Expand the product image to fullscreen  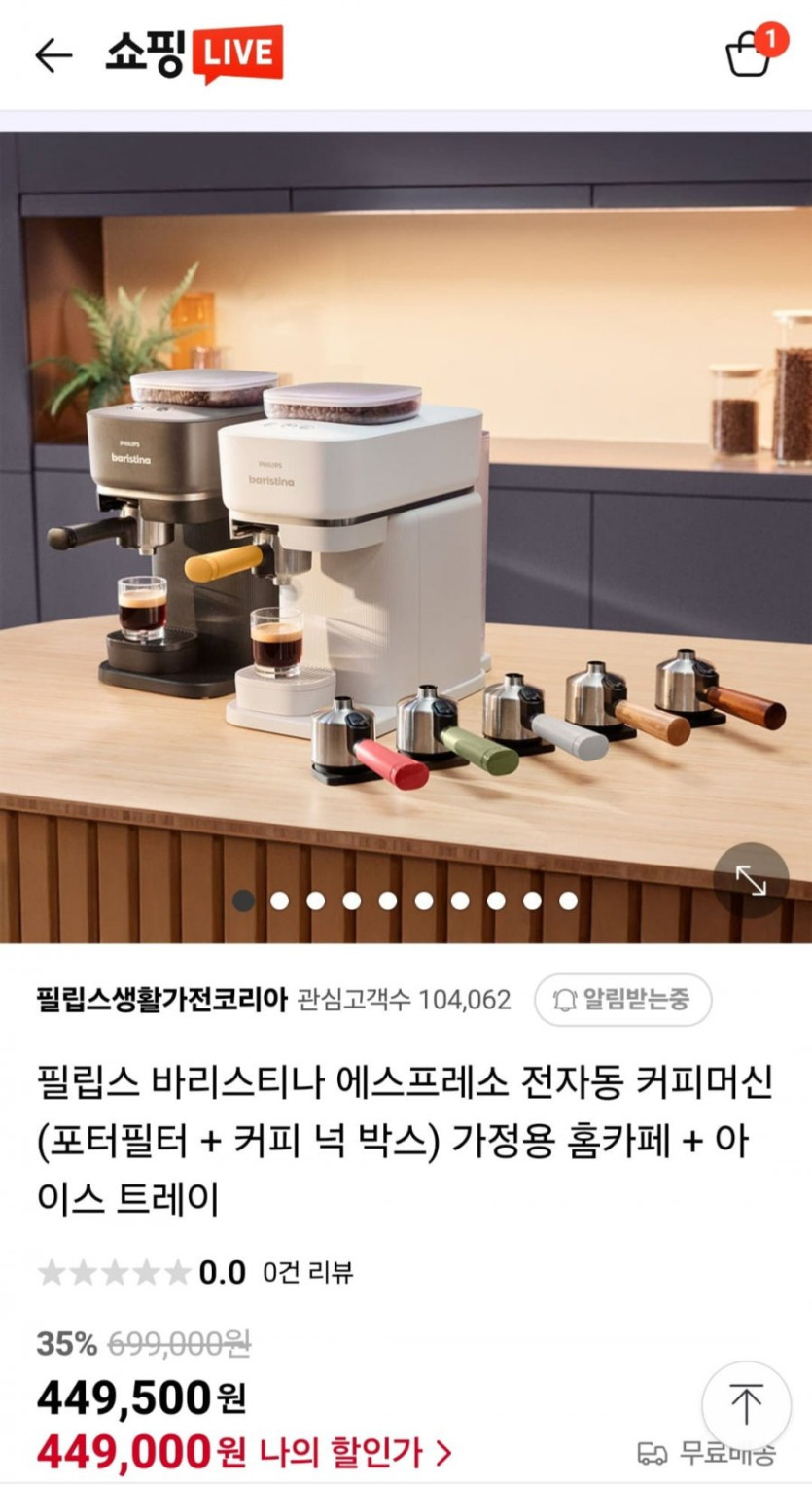750,880
